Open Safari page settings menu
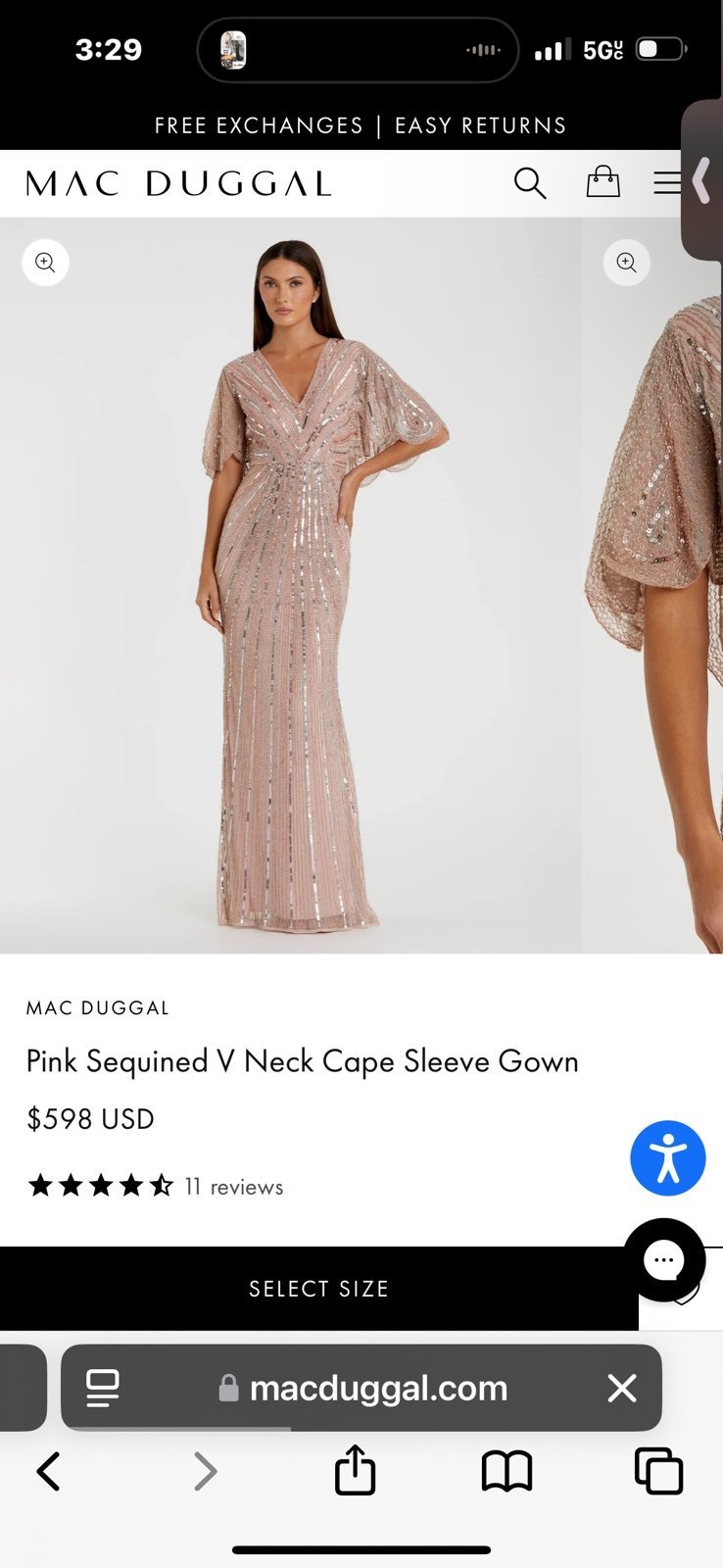 (x=103, y=1388)
